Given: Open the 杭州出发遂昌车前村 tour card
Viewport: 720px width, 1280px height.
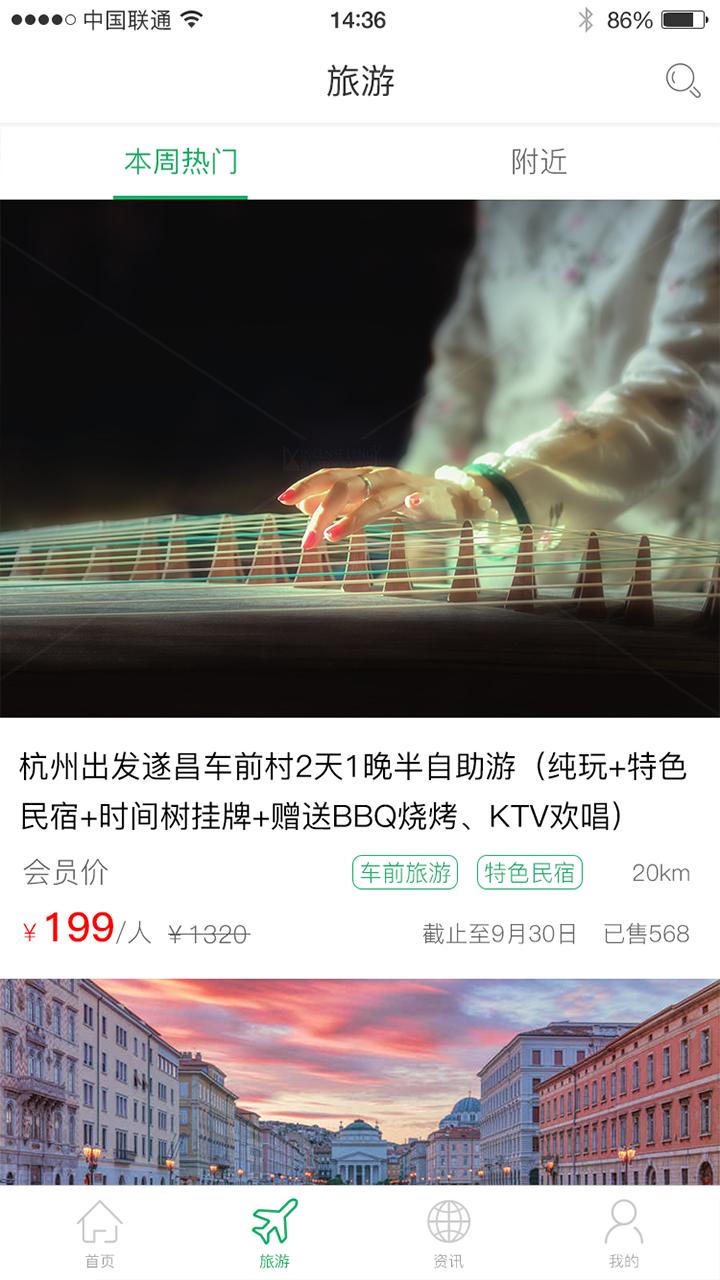Looking at the screenshot, I should coord(360,583).
